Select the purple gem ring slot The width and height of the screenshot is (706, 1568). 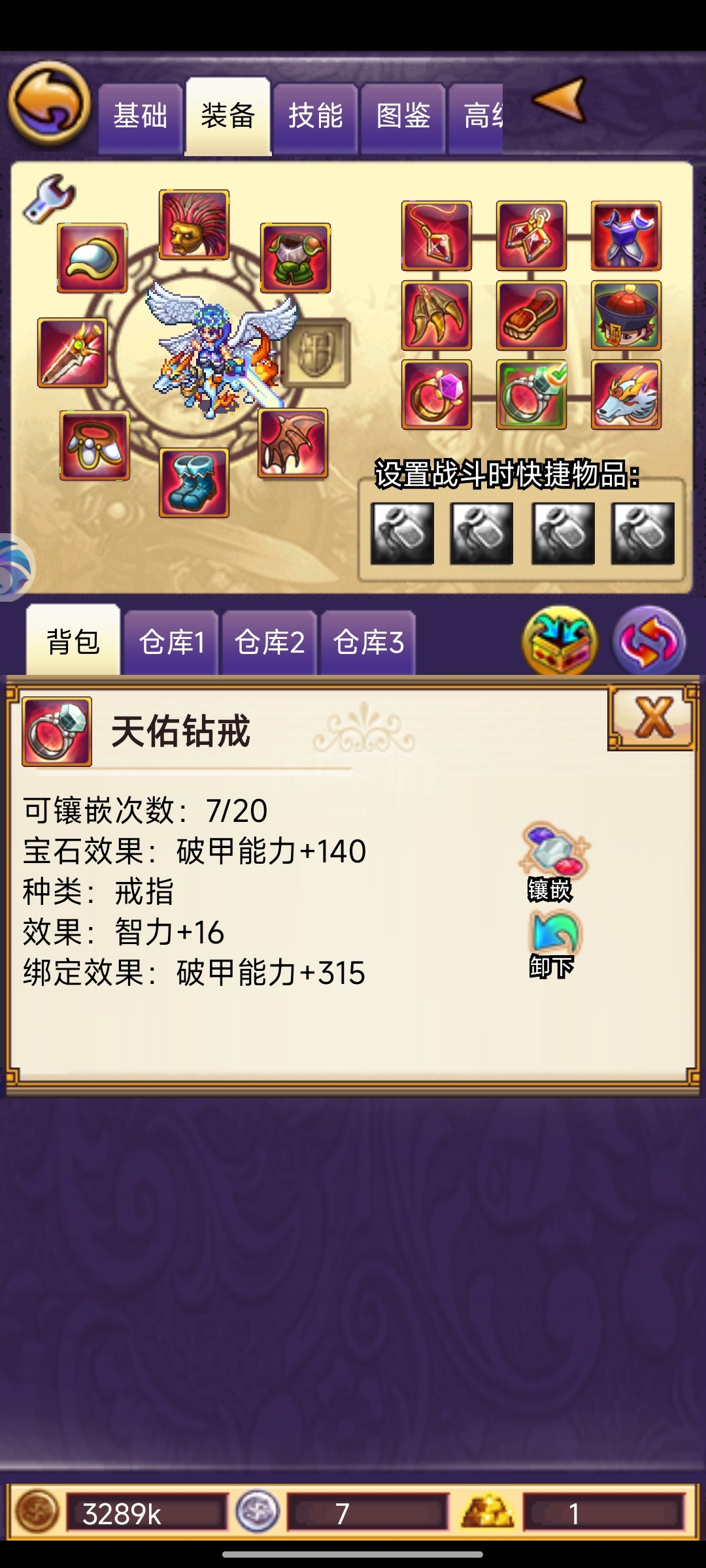(437, 395)
